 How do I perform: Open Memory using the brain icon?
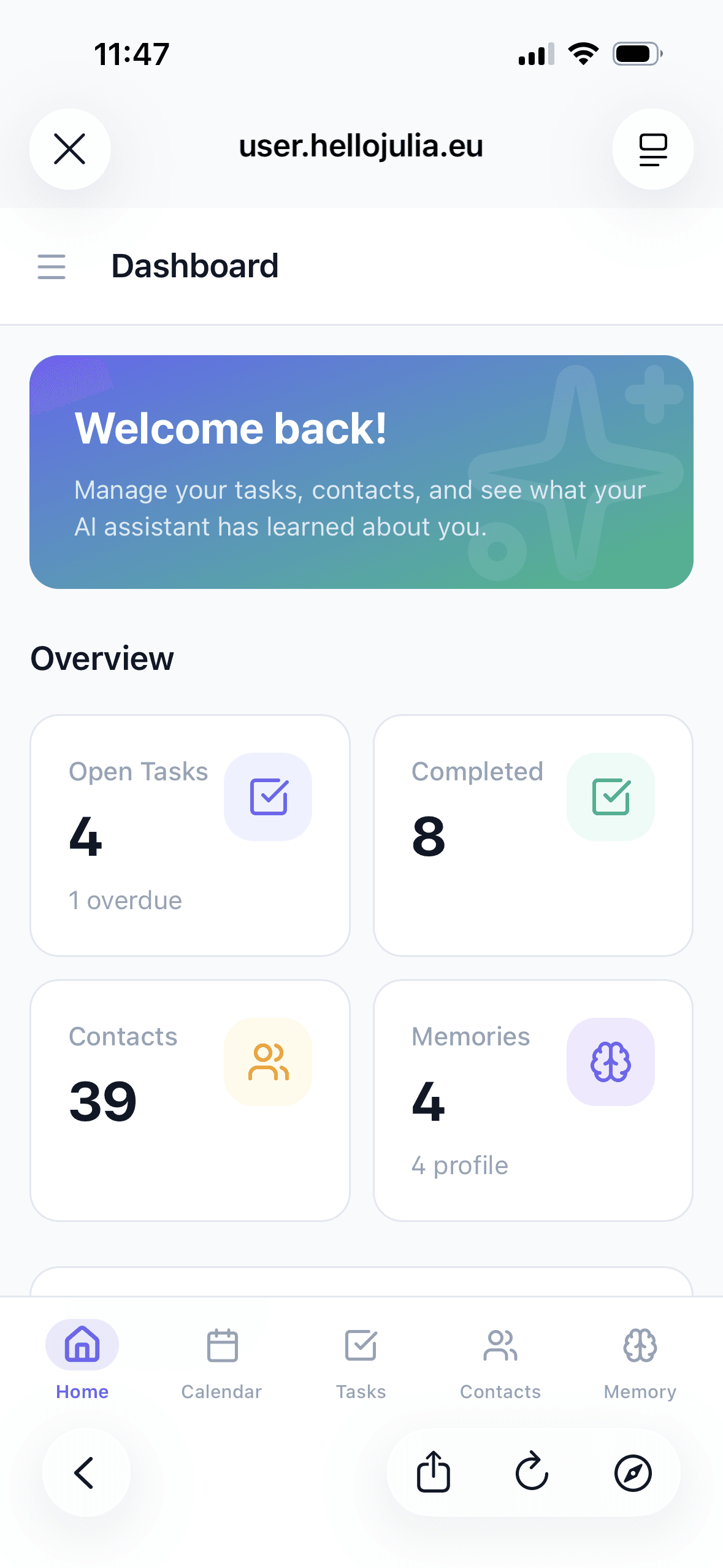tap(640, 1347)
